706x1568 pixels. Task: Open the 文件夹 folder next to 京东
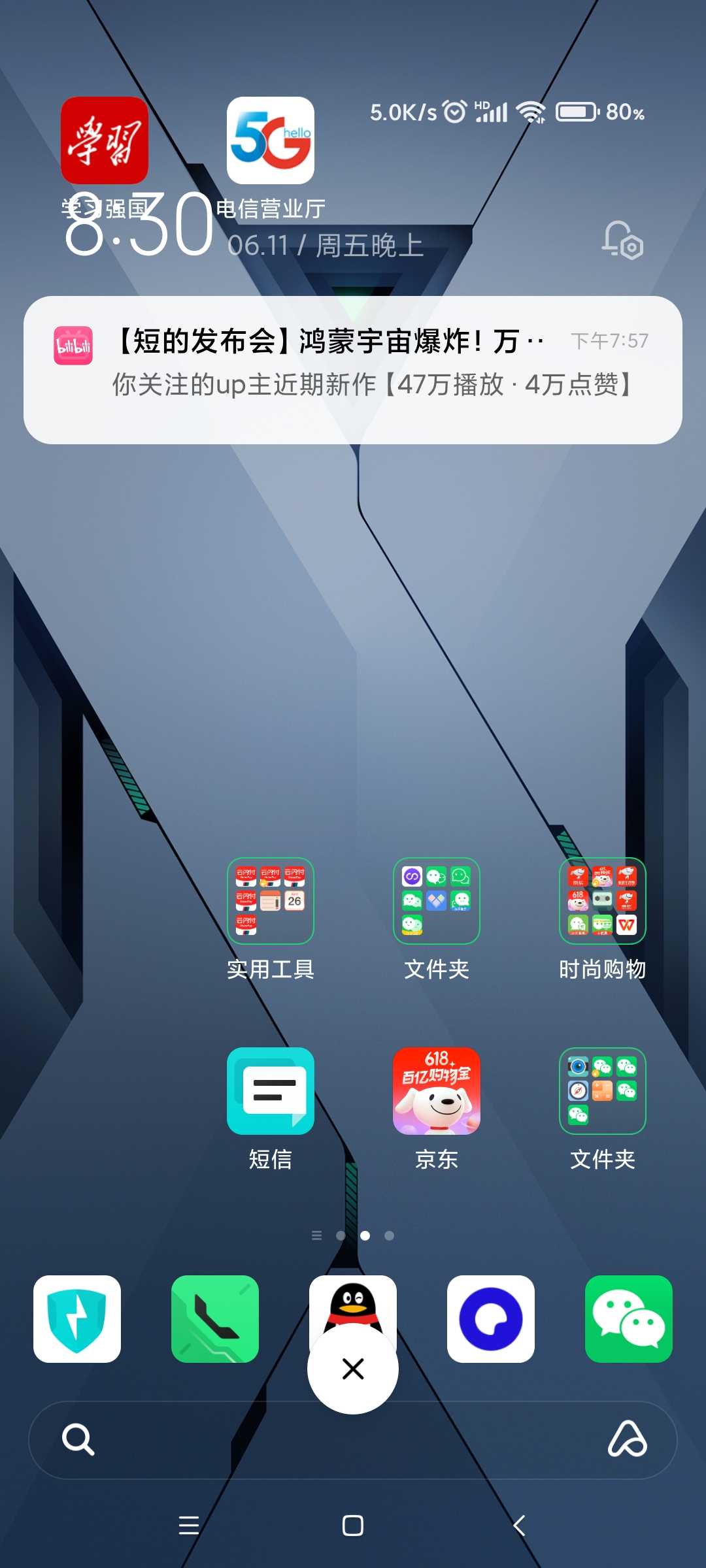coord(602,1090)
